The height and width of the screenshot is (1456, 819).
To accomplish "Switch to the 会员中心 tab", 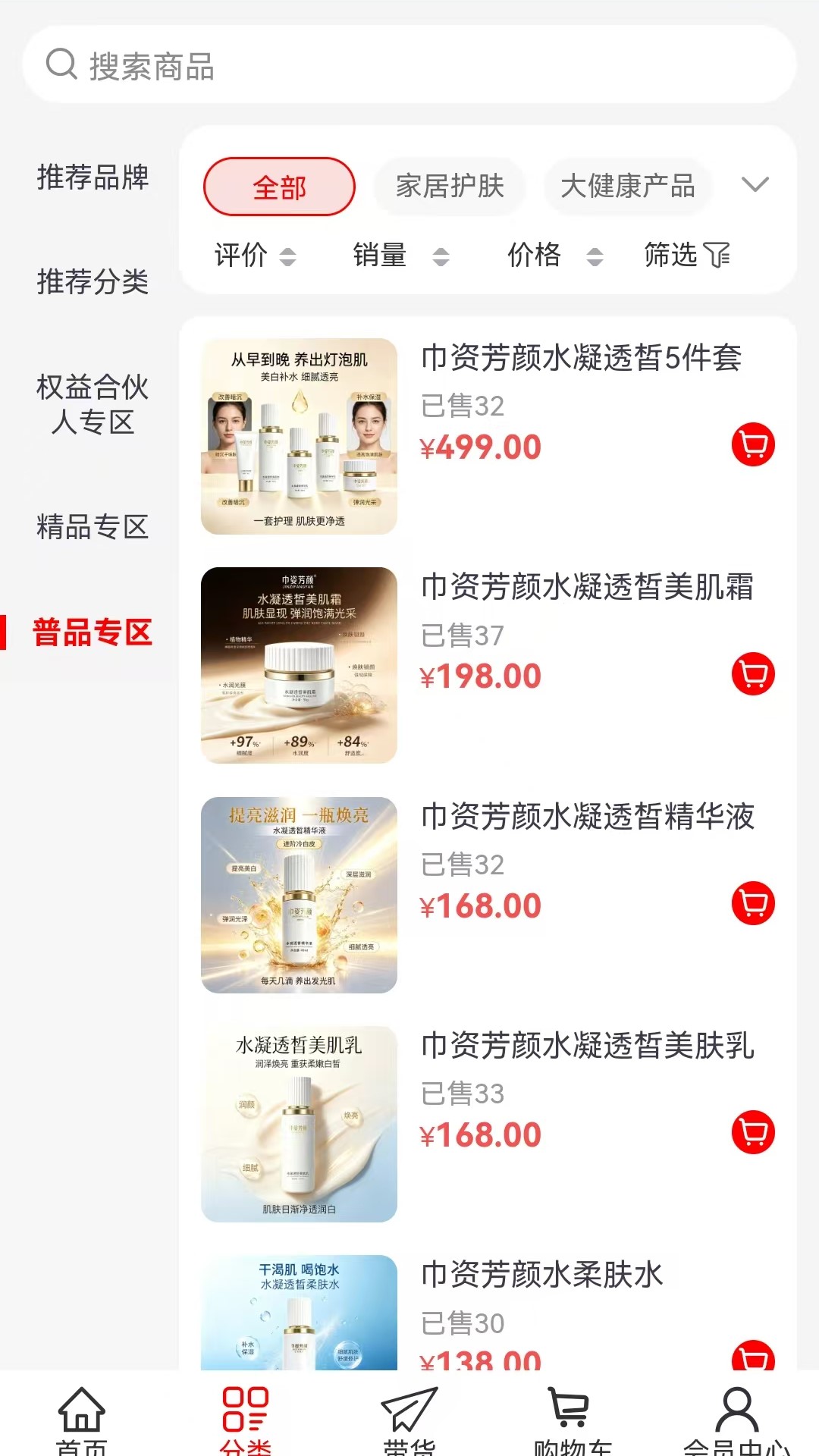I will tap(736, 1420).
